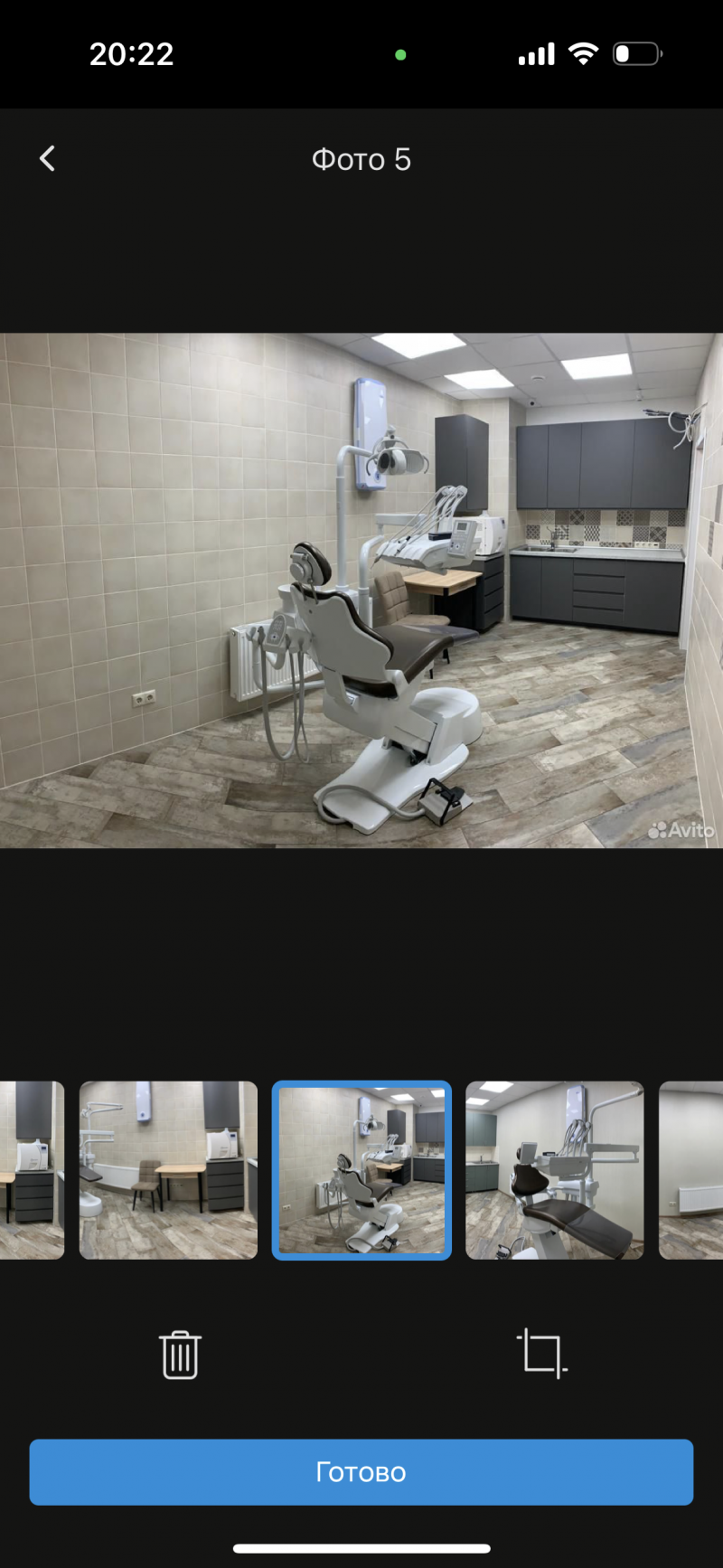Tap the highlighted current photo thumbnail
This screenshot has width=723, height=1568.
click(x=361, y=1170)
